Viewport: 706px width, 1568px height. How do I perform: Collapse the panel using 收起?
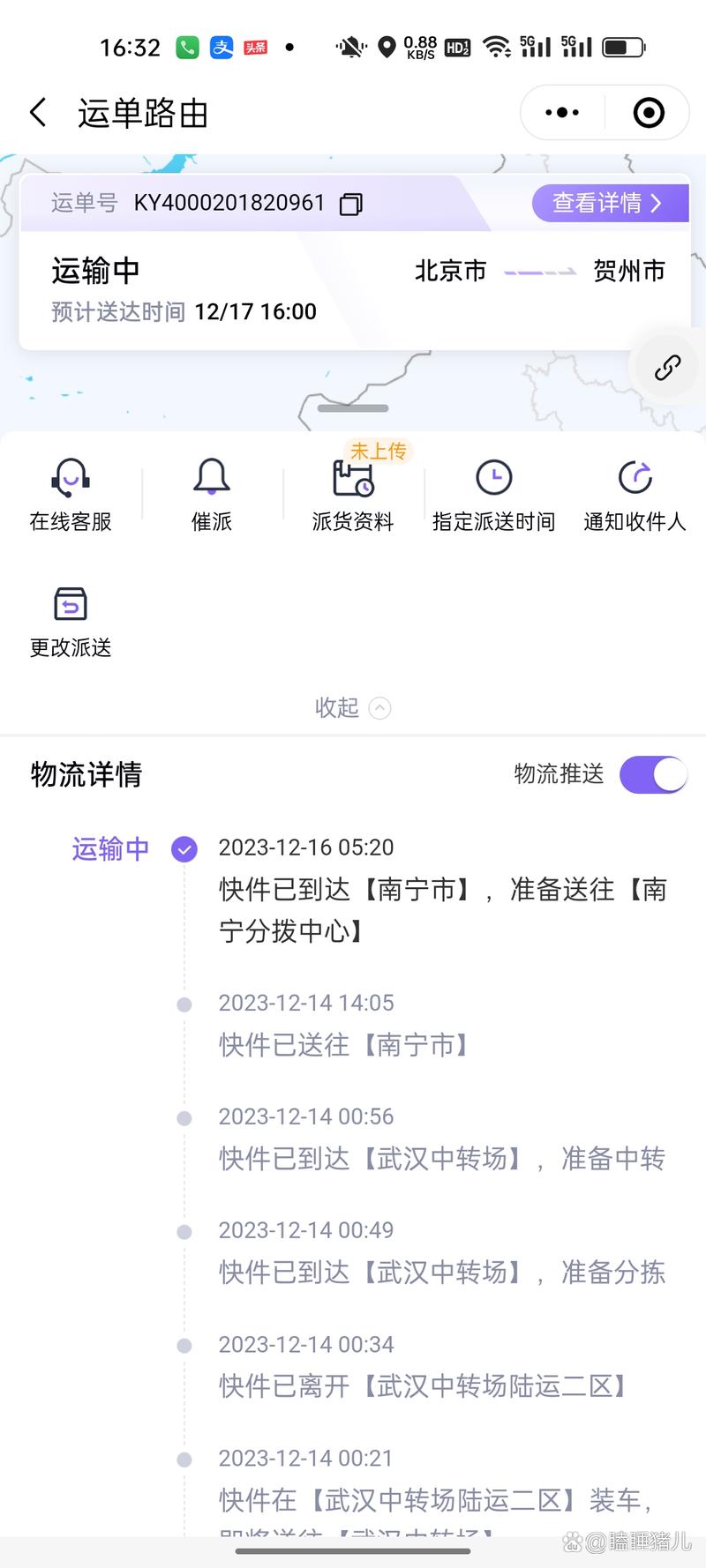click(x=352, y=707)
